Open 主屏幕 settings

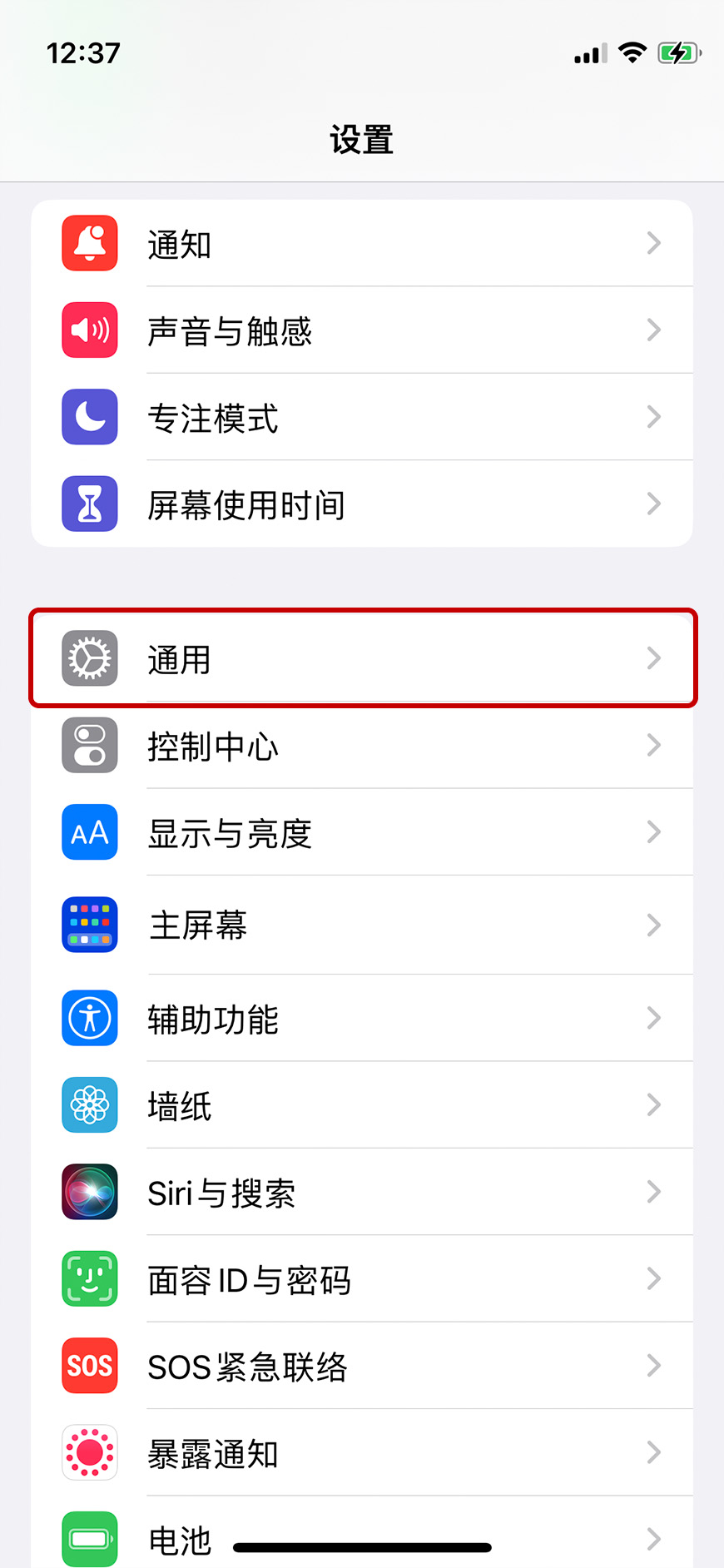coord(362,925)
